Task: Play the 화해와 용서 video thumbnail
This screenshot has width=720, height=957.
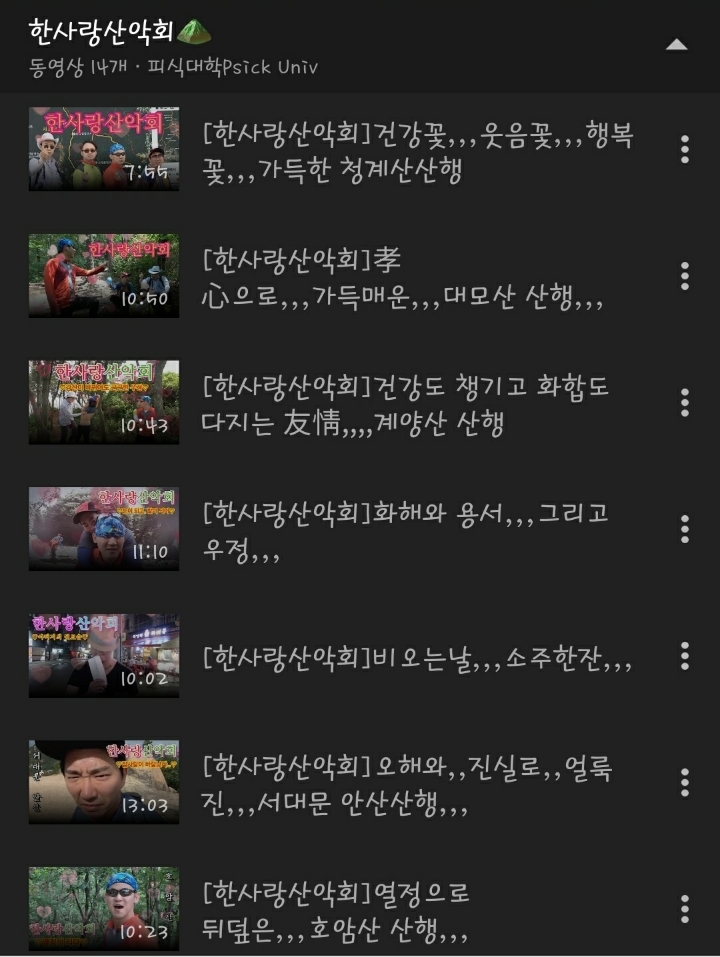Action: pos(104,530)
